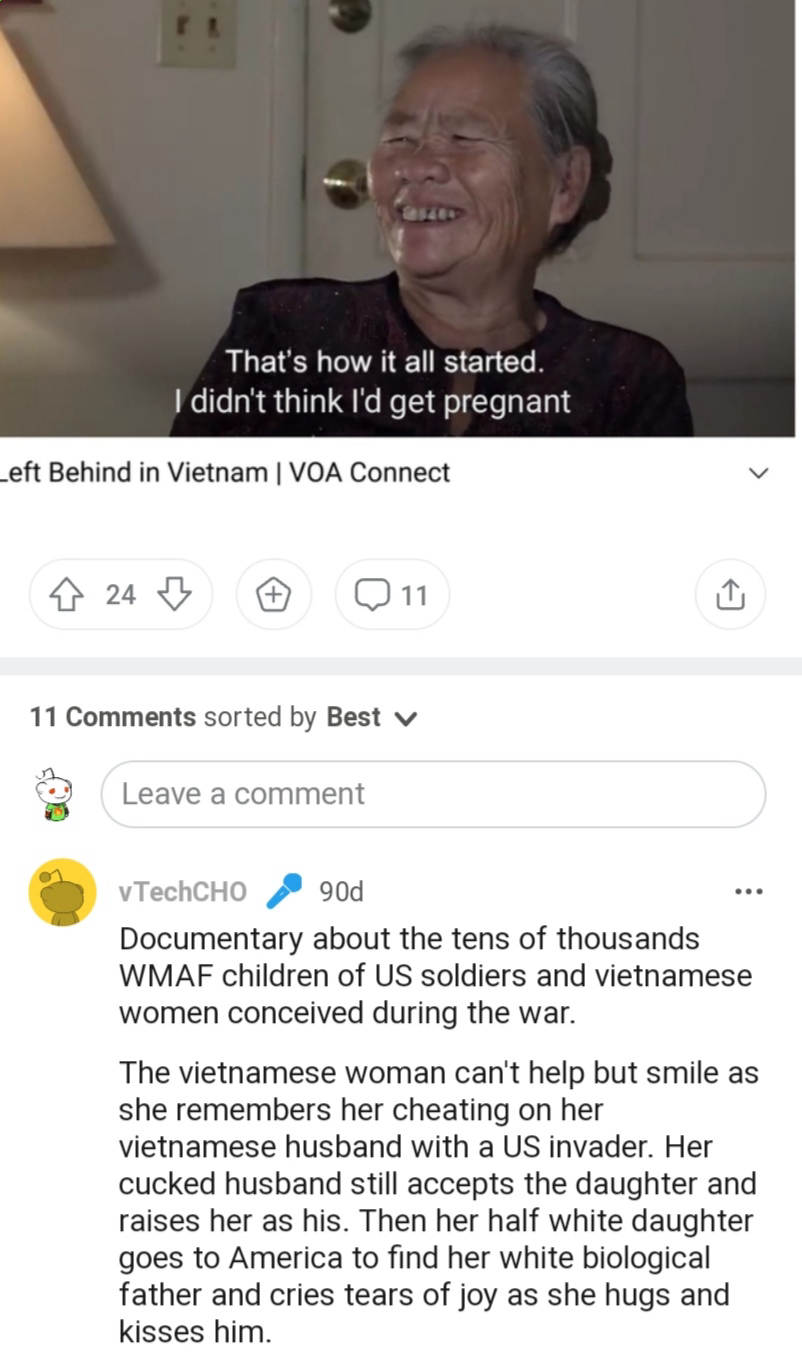Tap the Leave a comment field

pyautogui.click(x=433, y=794)
